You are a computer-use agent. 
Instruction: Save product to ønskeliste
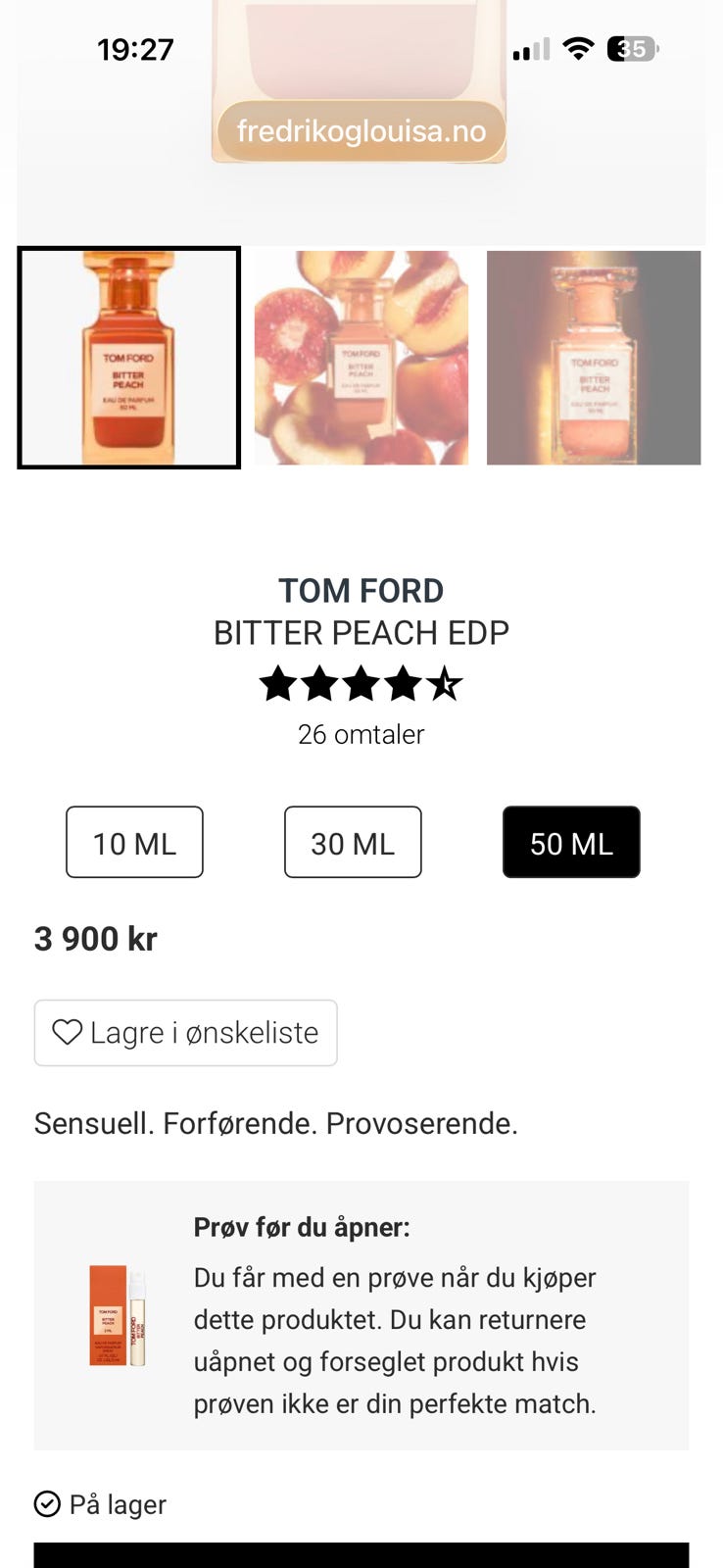point(186,1032)
